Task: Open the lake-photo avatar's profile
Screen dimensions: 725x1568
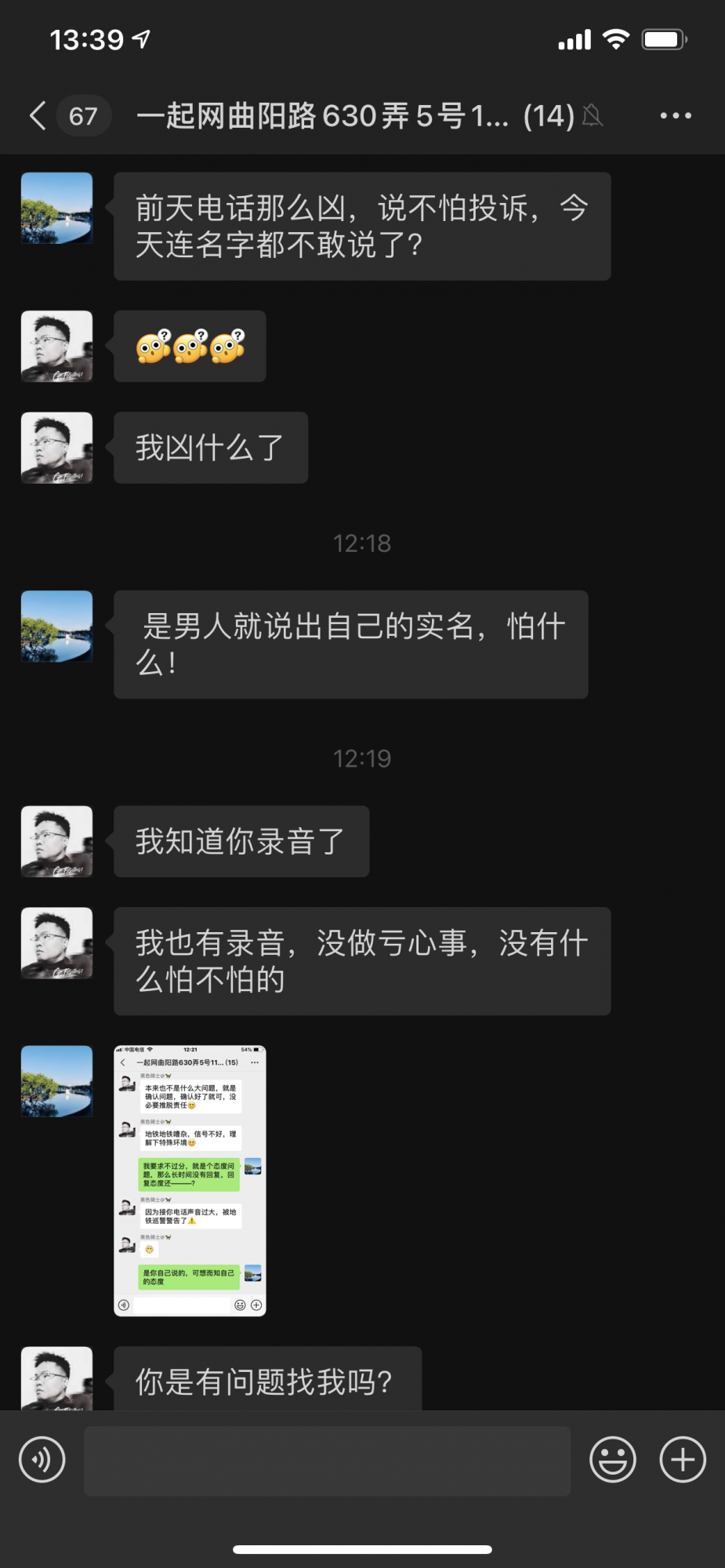Action: [x=56, y=209]
